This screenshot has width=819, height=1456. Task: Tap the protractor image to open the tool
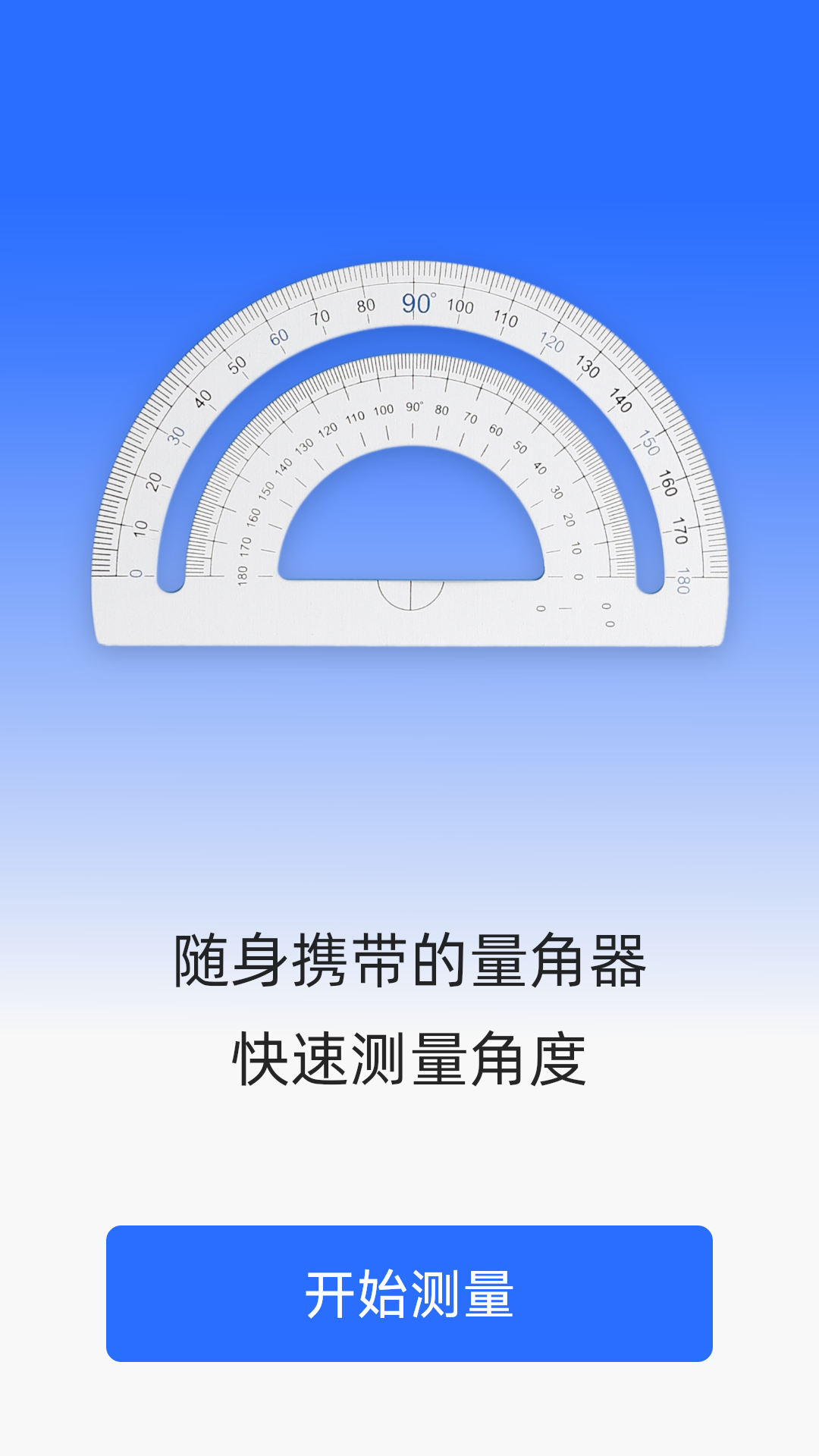tap(409, 455)
